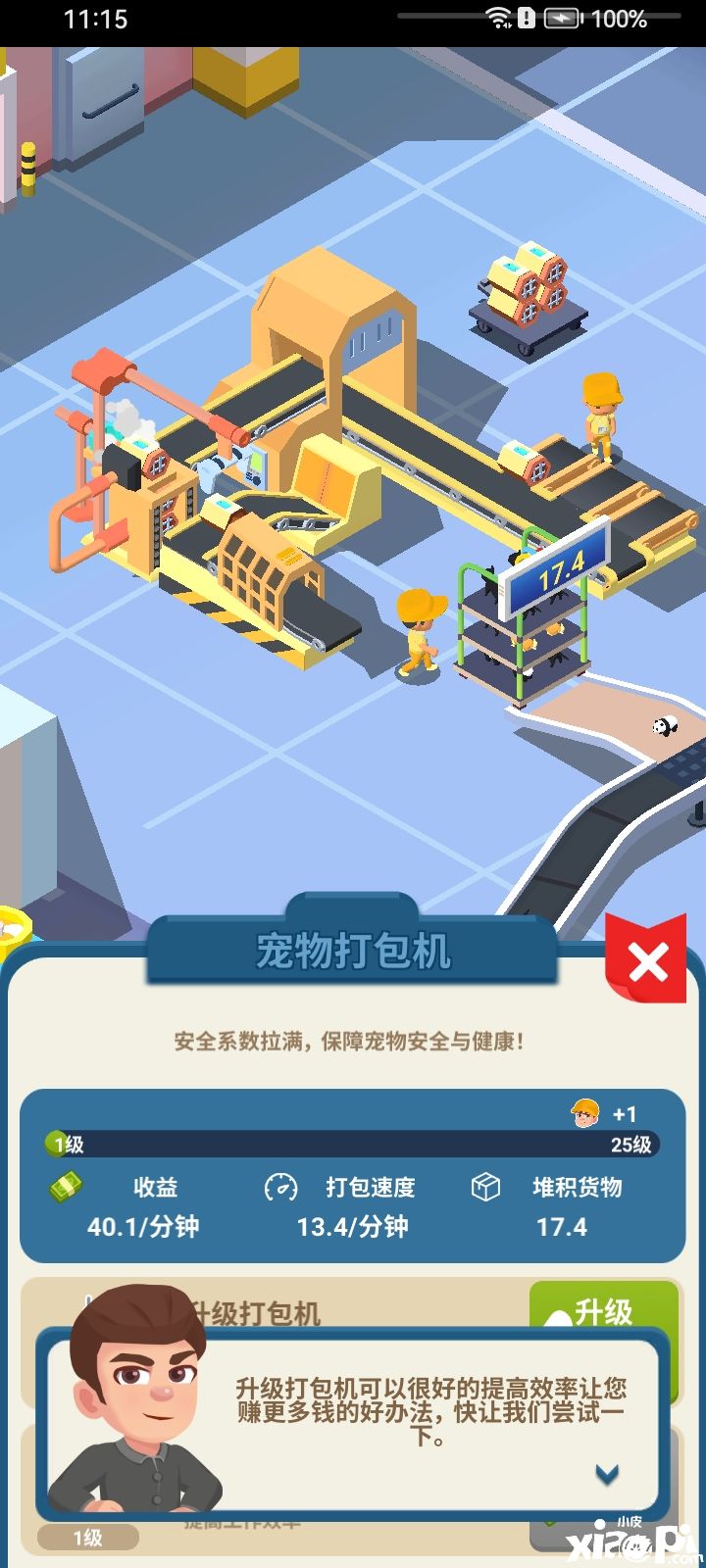Tap the green 升级 button
Screen dimensions: 706x1568
[603, 1308]
